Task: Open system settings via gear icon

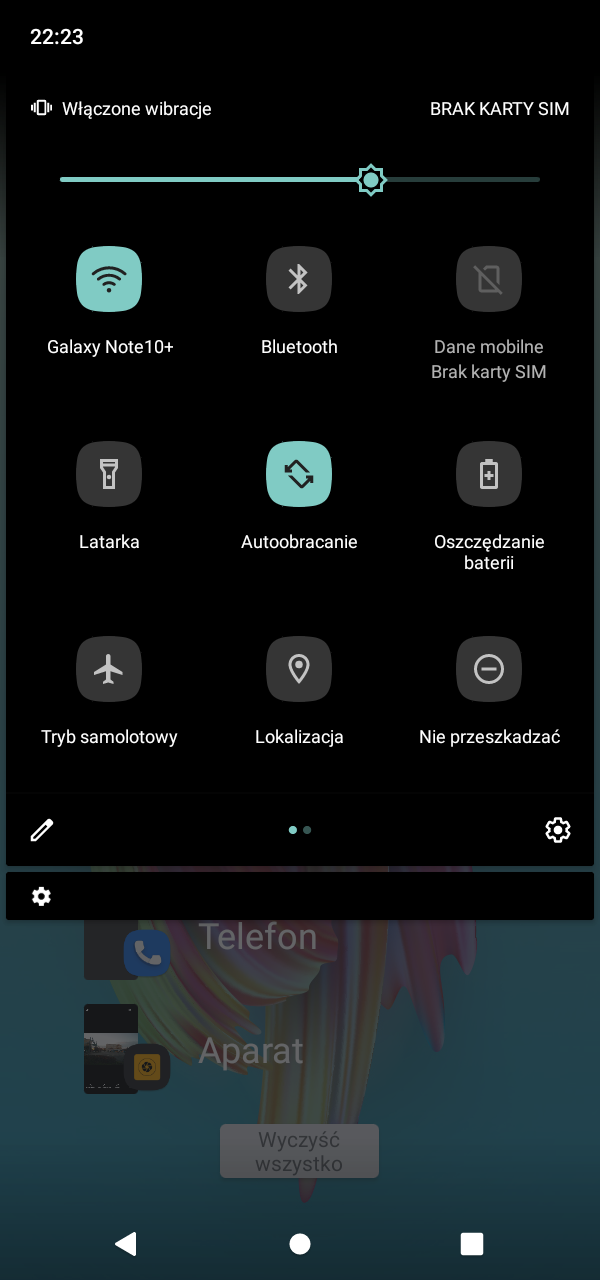Action: (557, 830)
